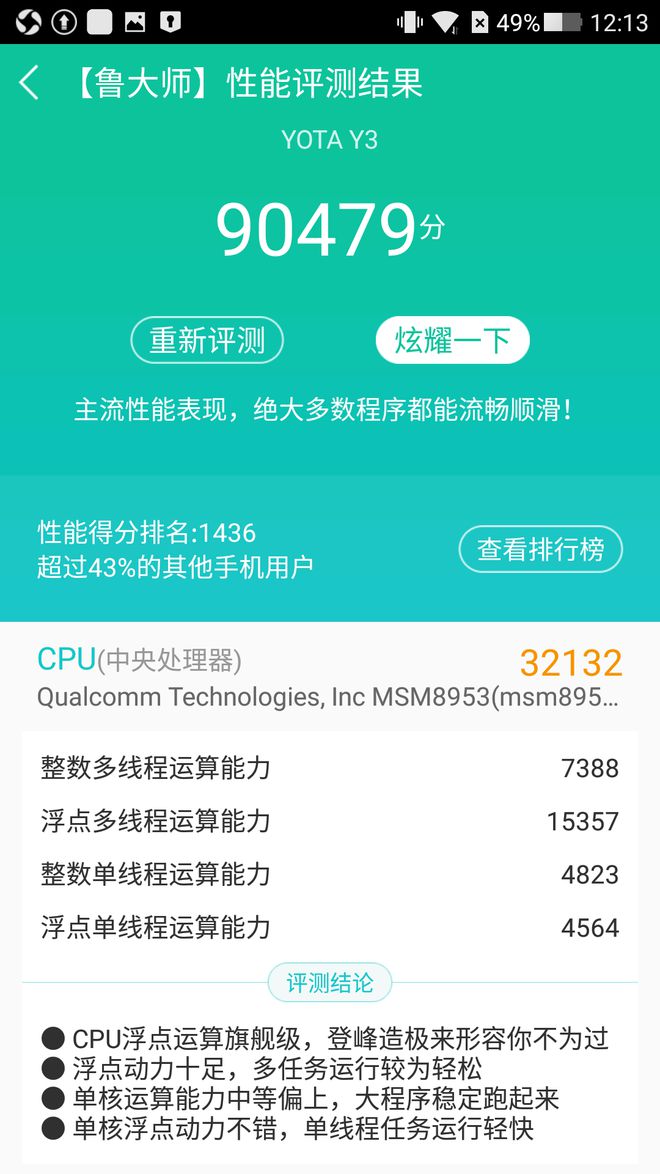660x1174 pixels.
Task: Go back using the top-left arrow
Action: pyautogui.click(x=29, y=83)
